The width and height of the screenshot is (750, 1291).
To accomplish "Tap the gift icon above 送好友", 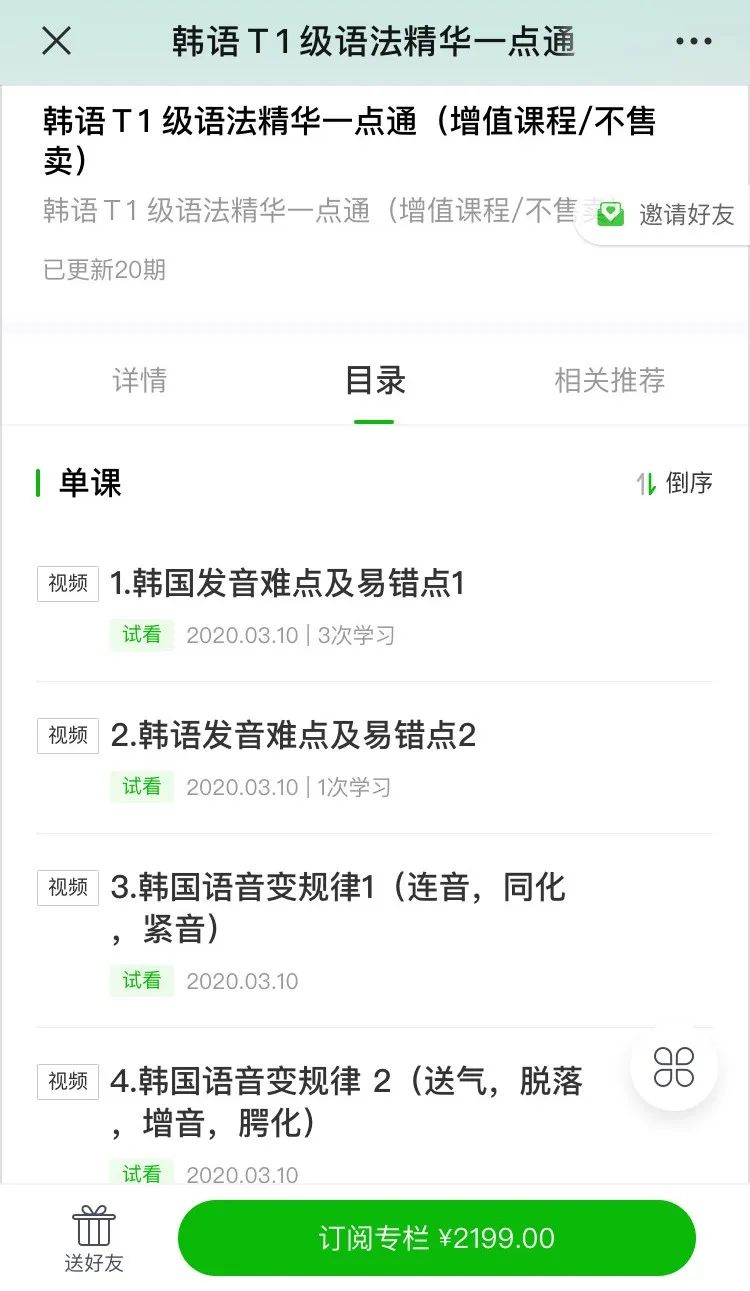I will [x=93, y=1224].
